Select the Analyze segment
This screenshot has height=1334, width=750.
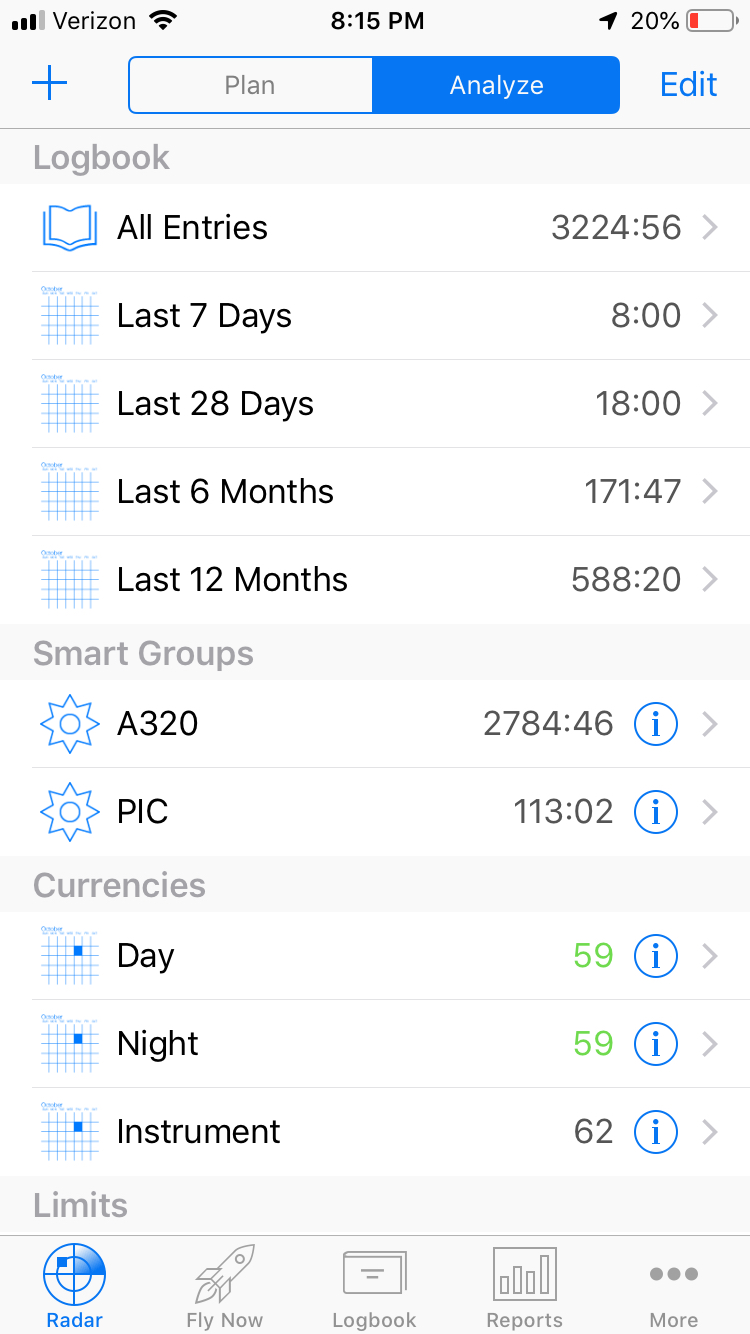pyautogui.click(x=496, y=85)
